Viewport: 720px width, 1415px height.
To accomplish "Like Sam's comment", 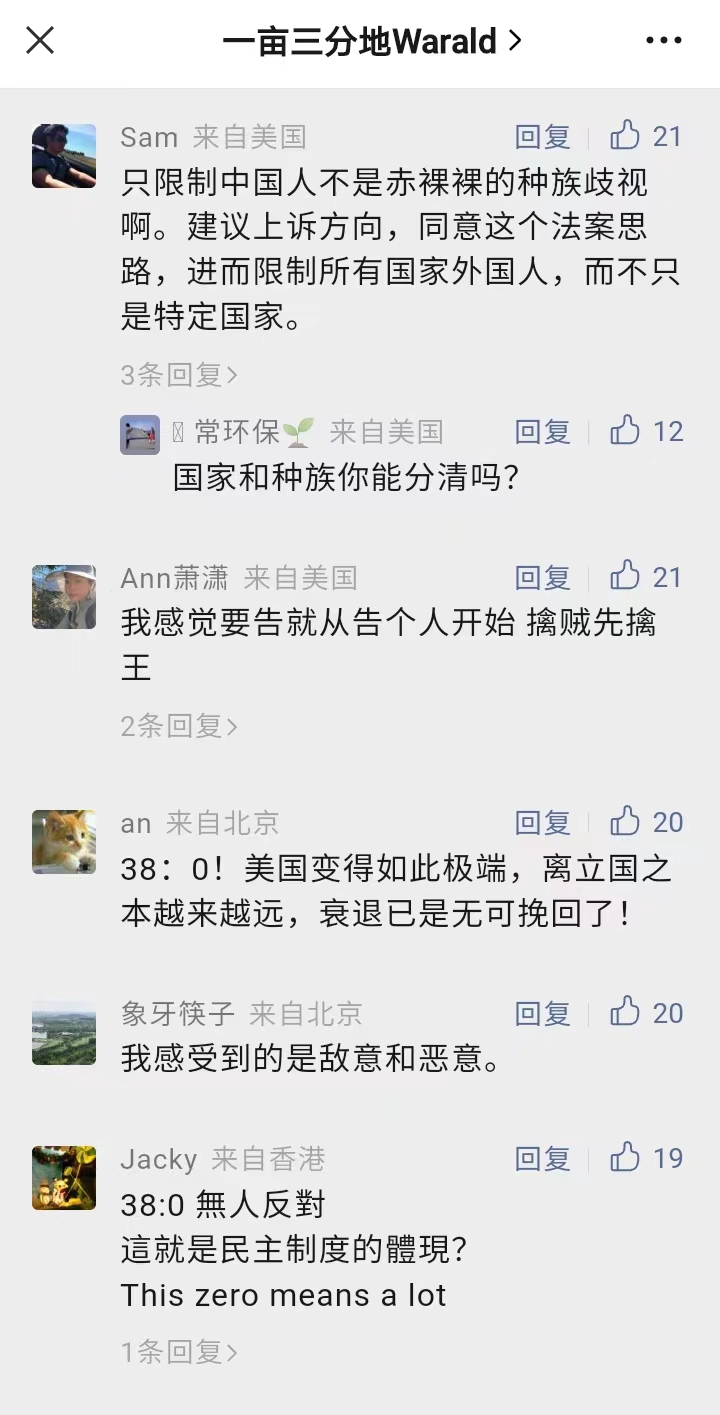I will pyautogui.click(x=646, y=135).
